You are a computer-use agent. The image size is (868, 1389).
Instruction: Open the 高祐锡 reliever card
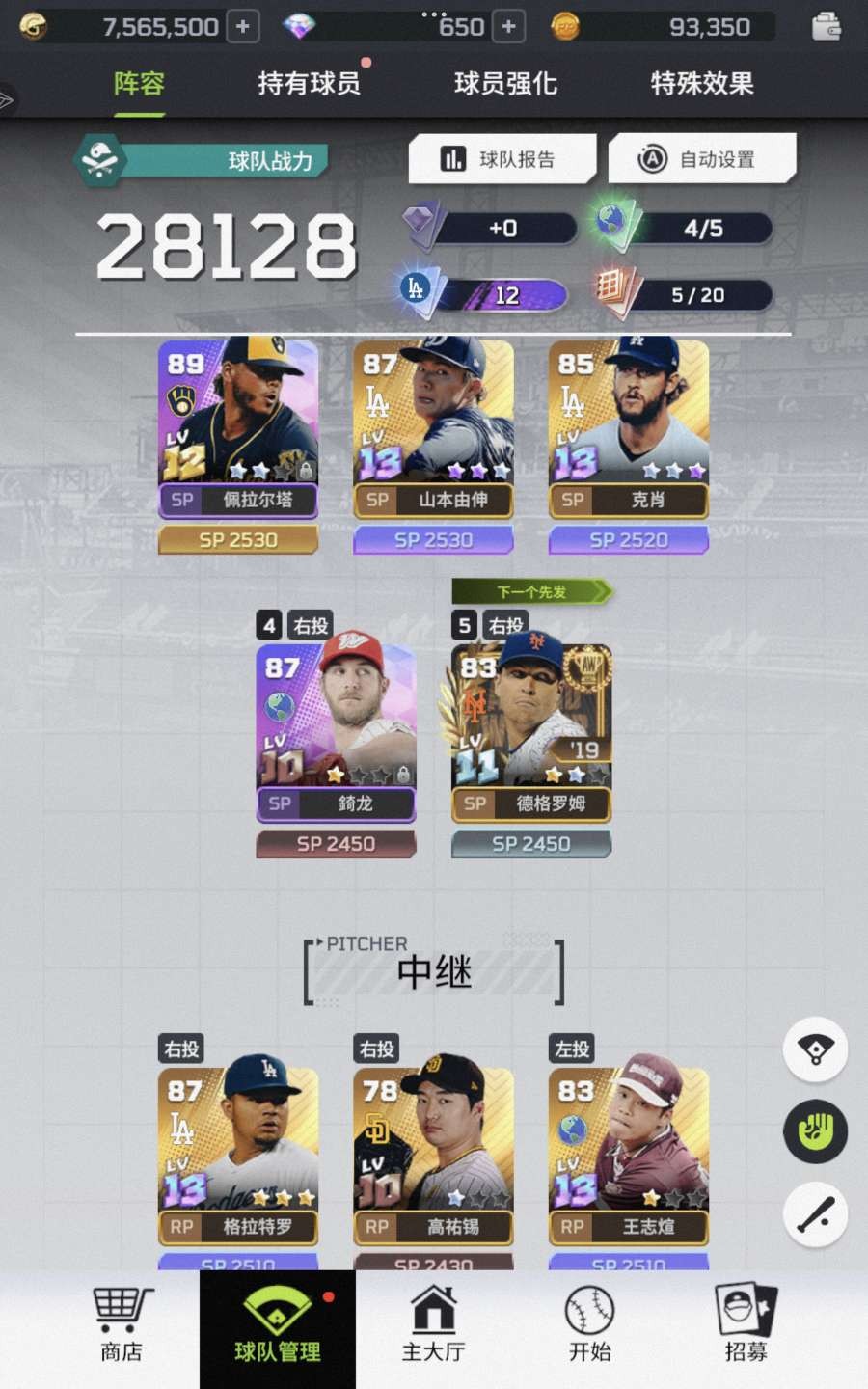[x=433, y=1153]
